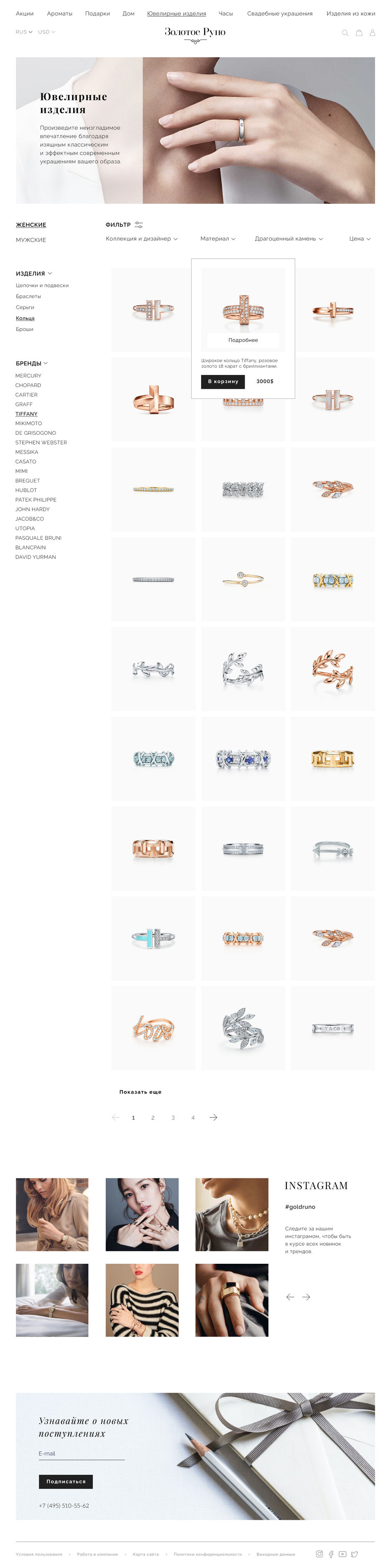
Task: Choose the CARTIER brand
Action: click(x=27, y=395)
